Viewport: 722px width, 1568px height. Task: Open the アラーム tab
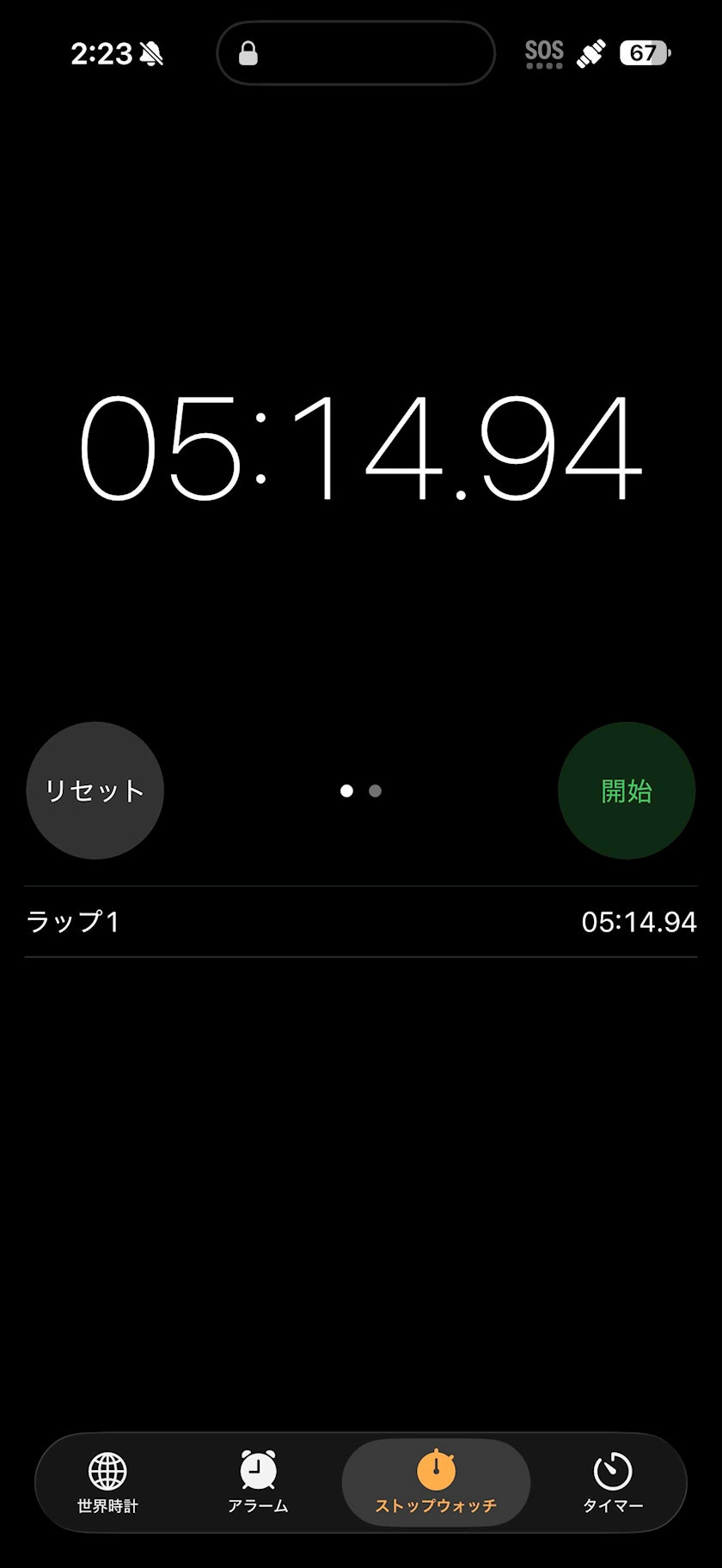pos(258,1483)
